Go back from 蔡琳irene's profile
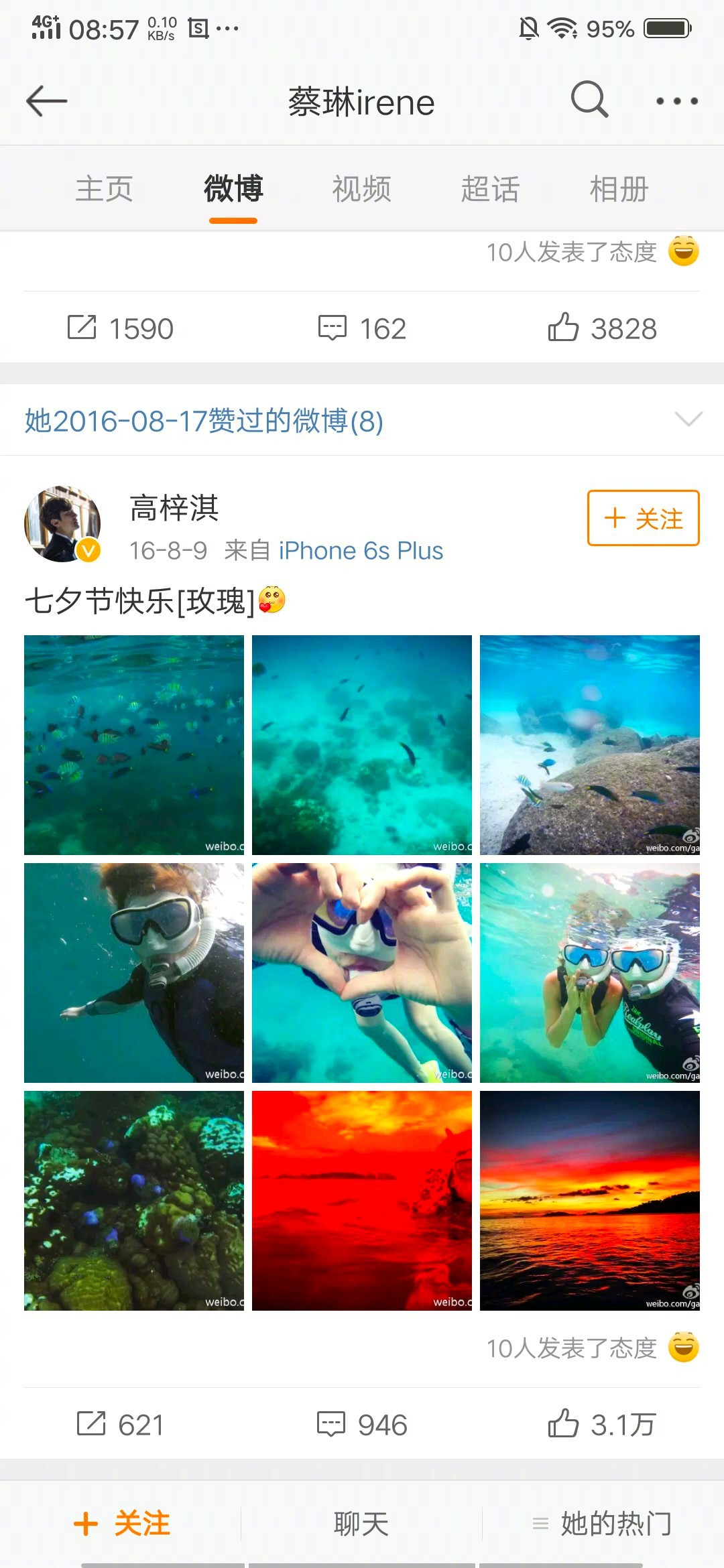Viewport: 724px width, 1568px height. (47, 101)
